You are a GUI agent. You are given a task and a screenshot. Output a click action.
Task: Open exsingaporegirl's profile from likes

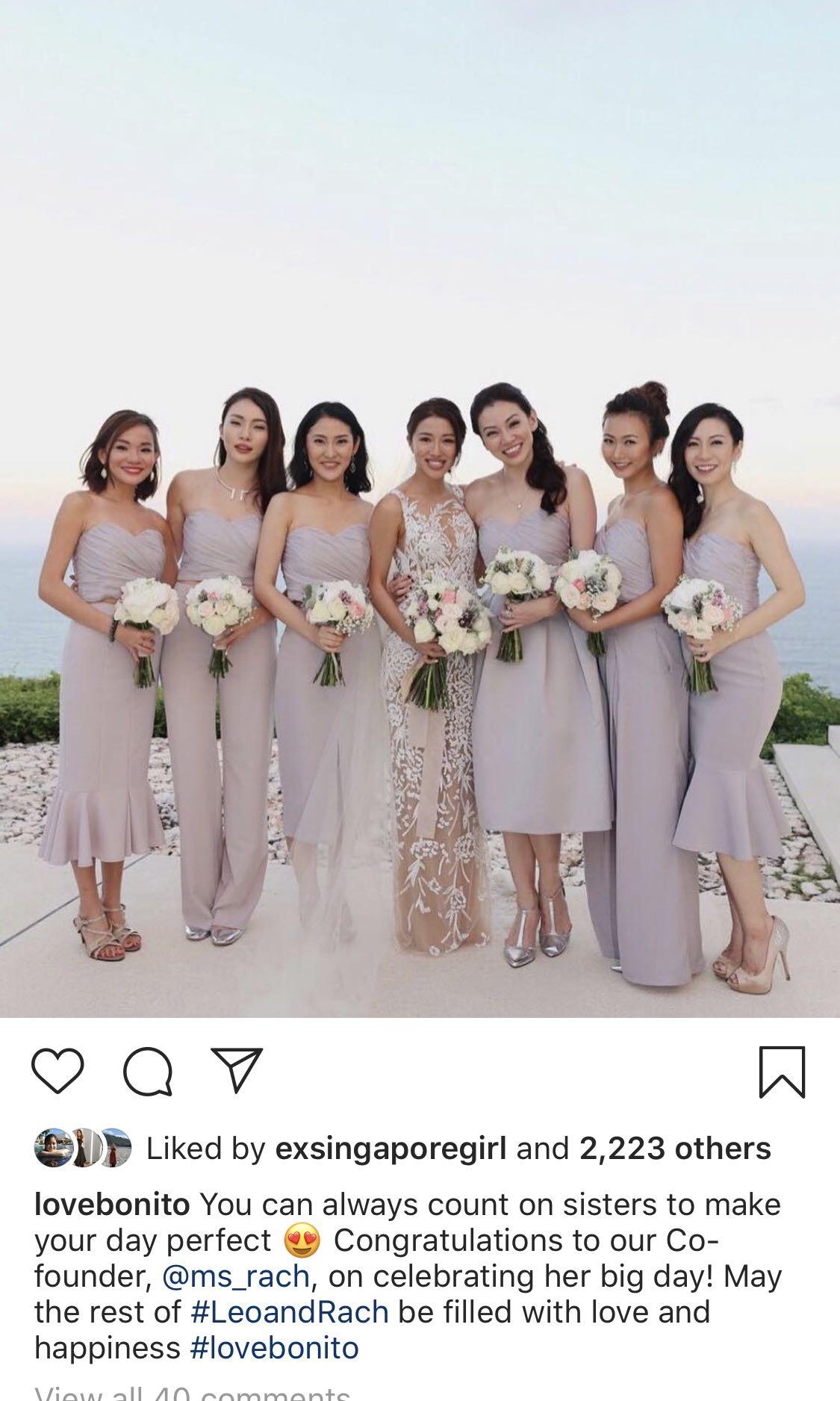pos(391,1149)
